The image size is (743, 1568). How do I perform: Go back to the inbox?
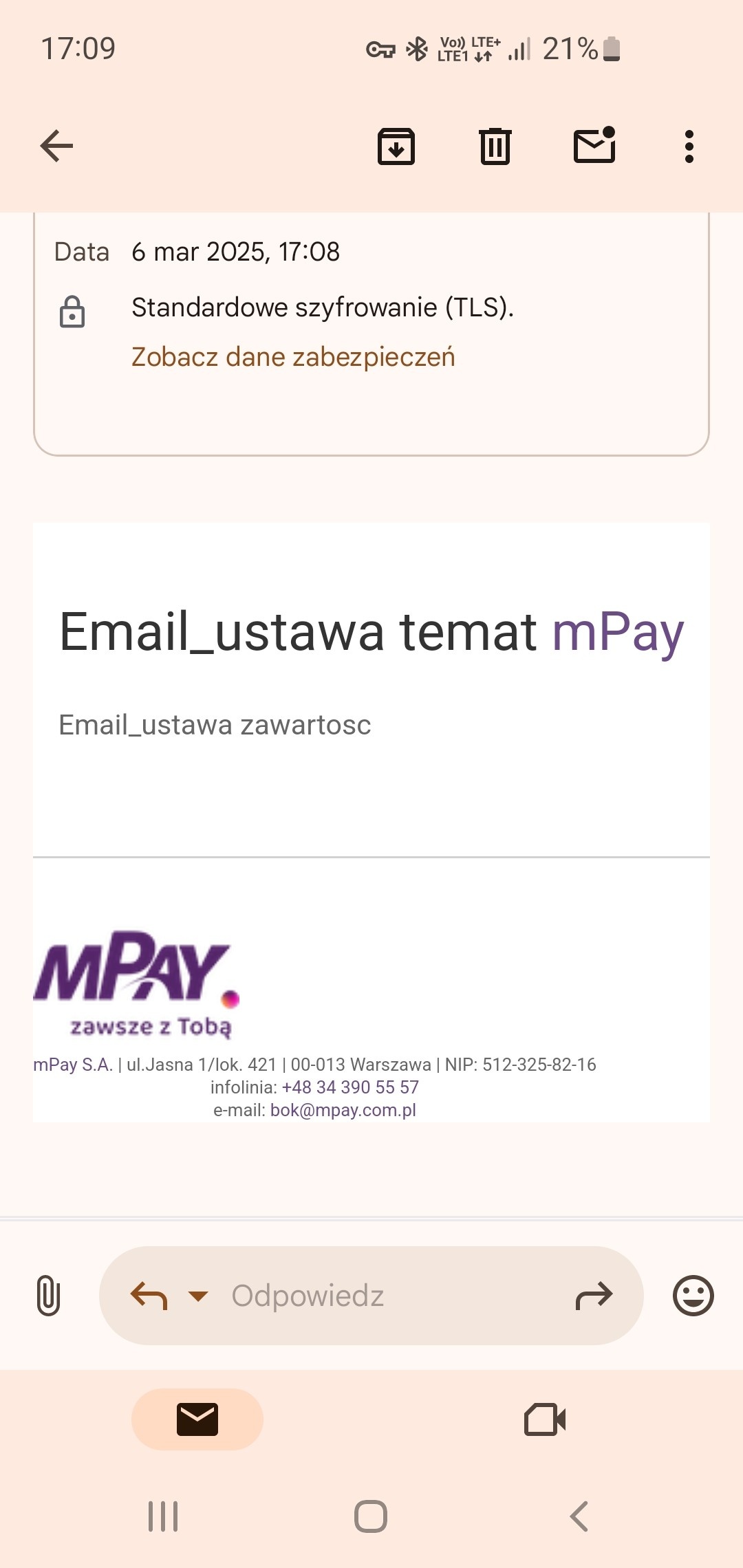[x=56, y=146]
